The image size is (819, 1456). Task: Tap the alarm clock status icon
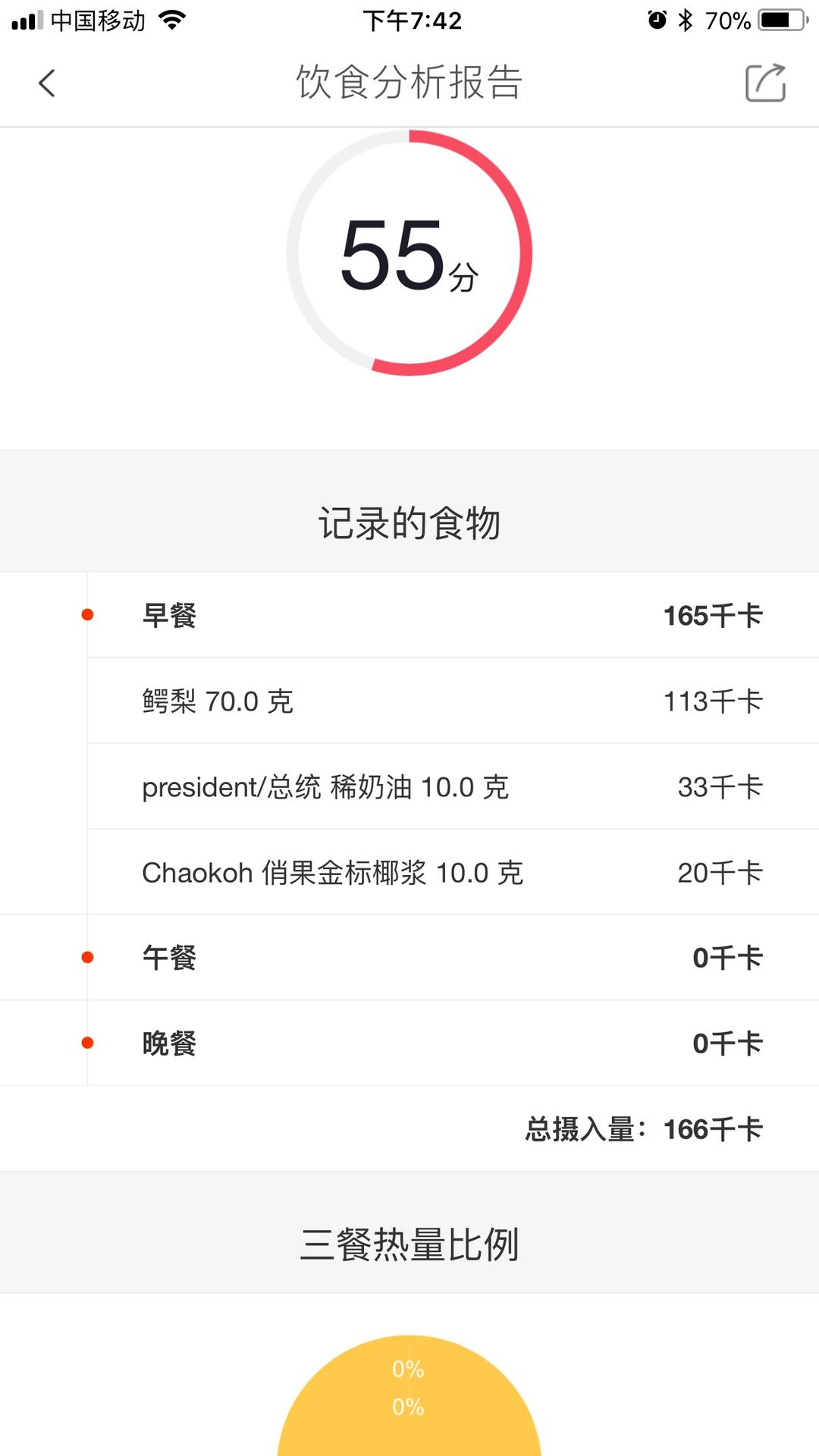pyautogui.click(x=657, y=19)
